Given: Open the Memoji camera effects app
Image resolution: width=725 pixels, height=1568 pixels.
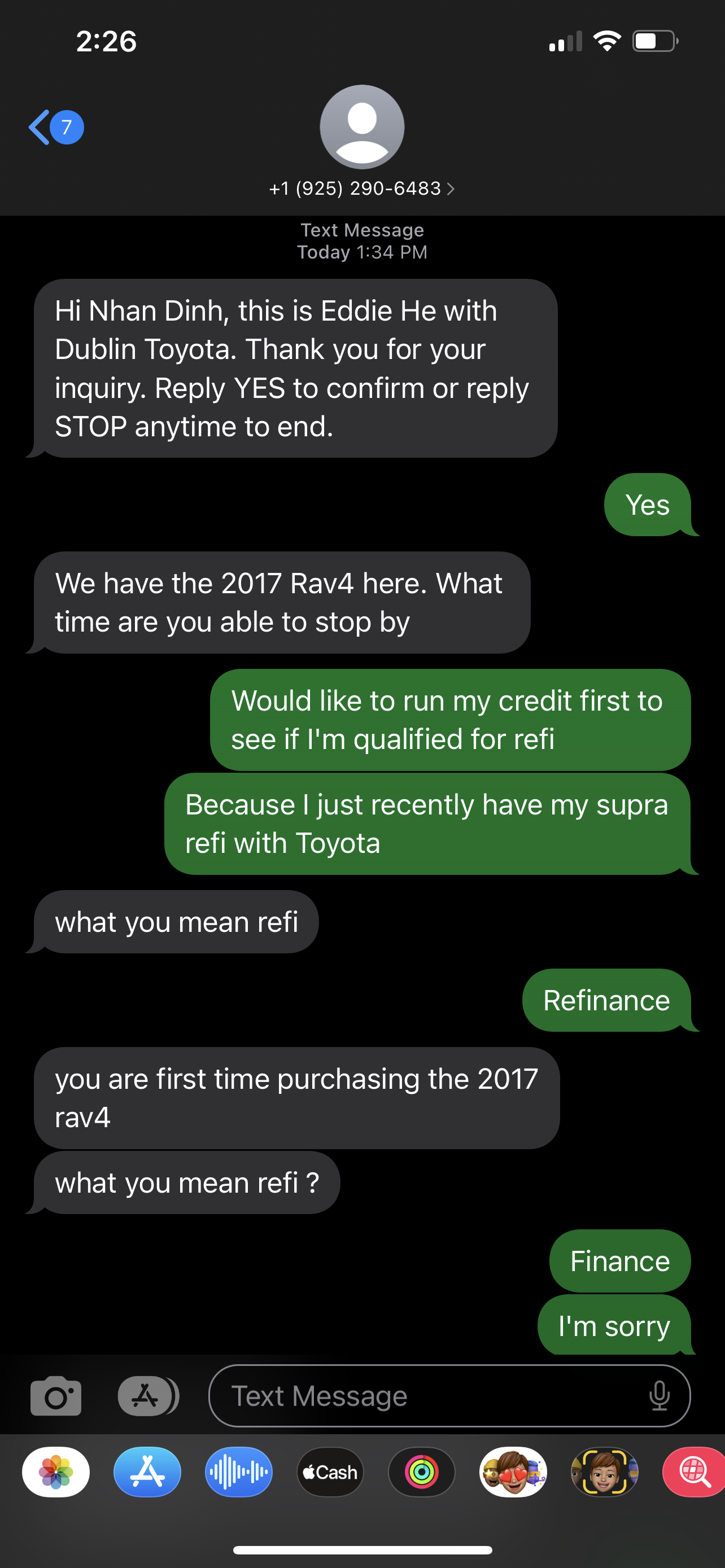Looking at the screenshot, I should [x=605, y=1473].
